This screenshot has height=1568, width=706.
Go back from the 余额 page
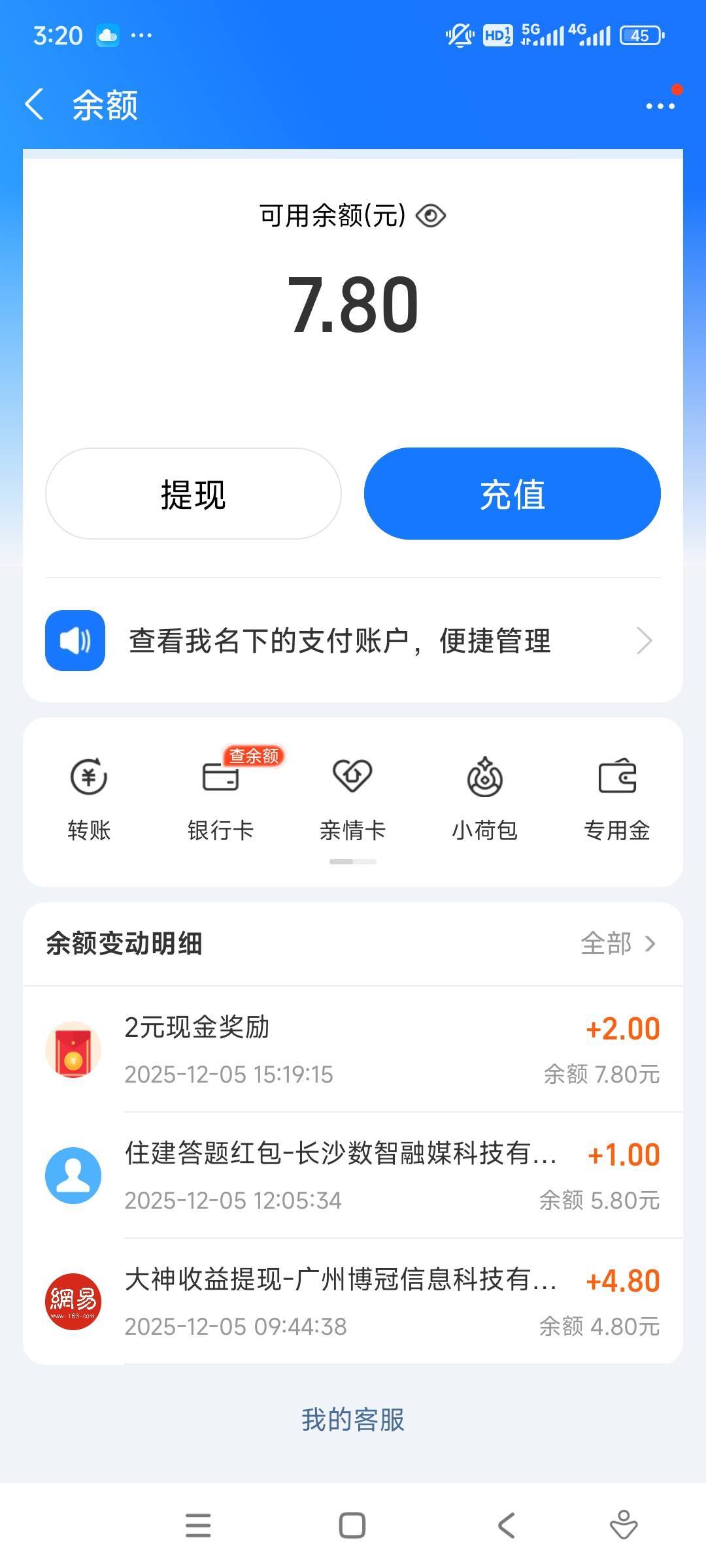[35, 105]
